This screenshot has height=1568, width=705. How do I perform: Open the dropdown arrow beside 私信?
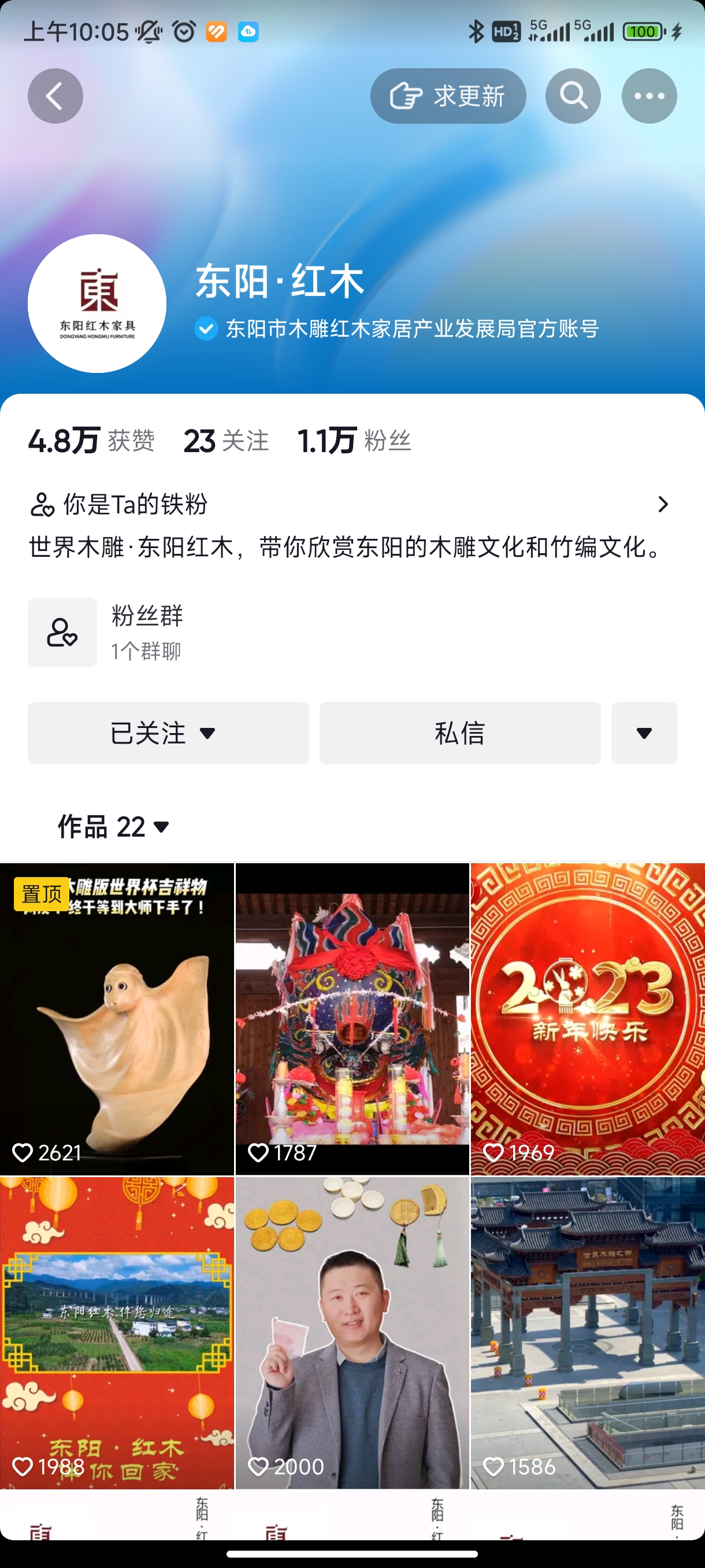(x=643, y=733)
